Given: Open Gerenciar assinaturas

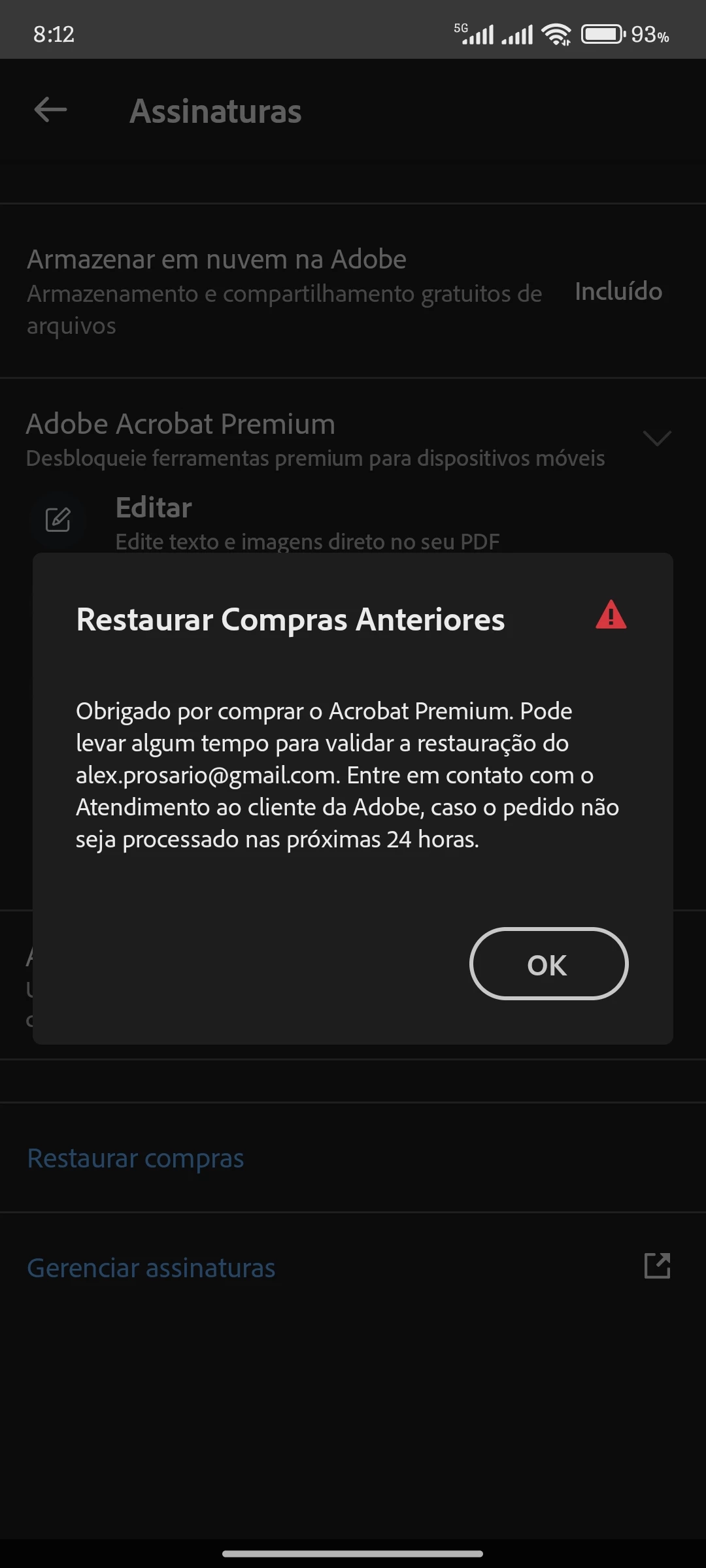Looking at the screenshot, I should click(x=151, y=1268).
